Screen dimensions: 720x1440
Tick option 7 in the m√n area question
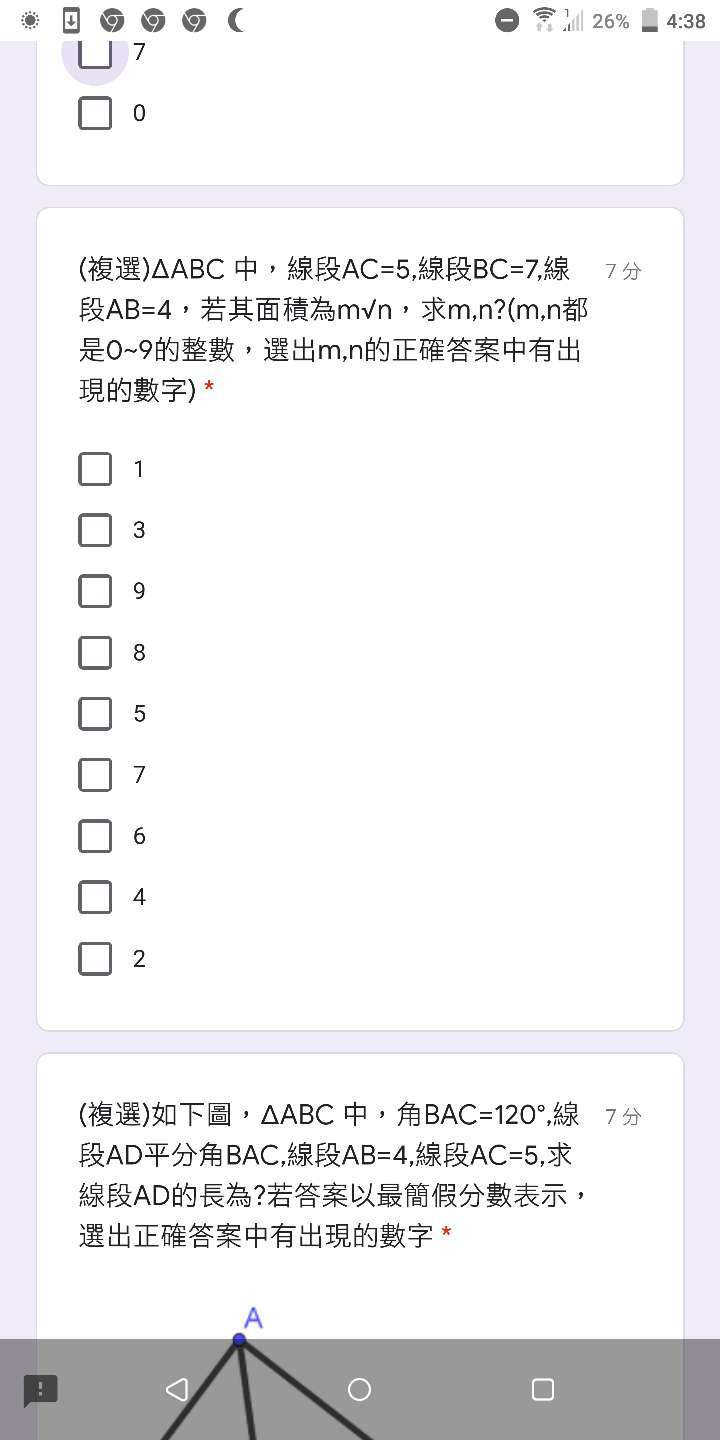coord(95,775)
